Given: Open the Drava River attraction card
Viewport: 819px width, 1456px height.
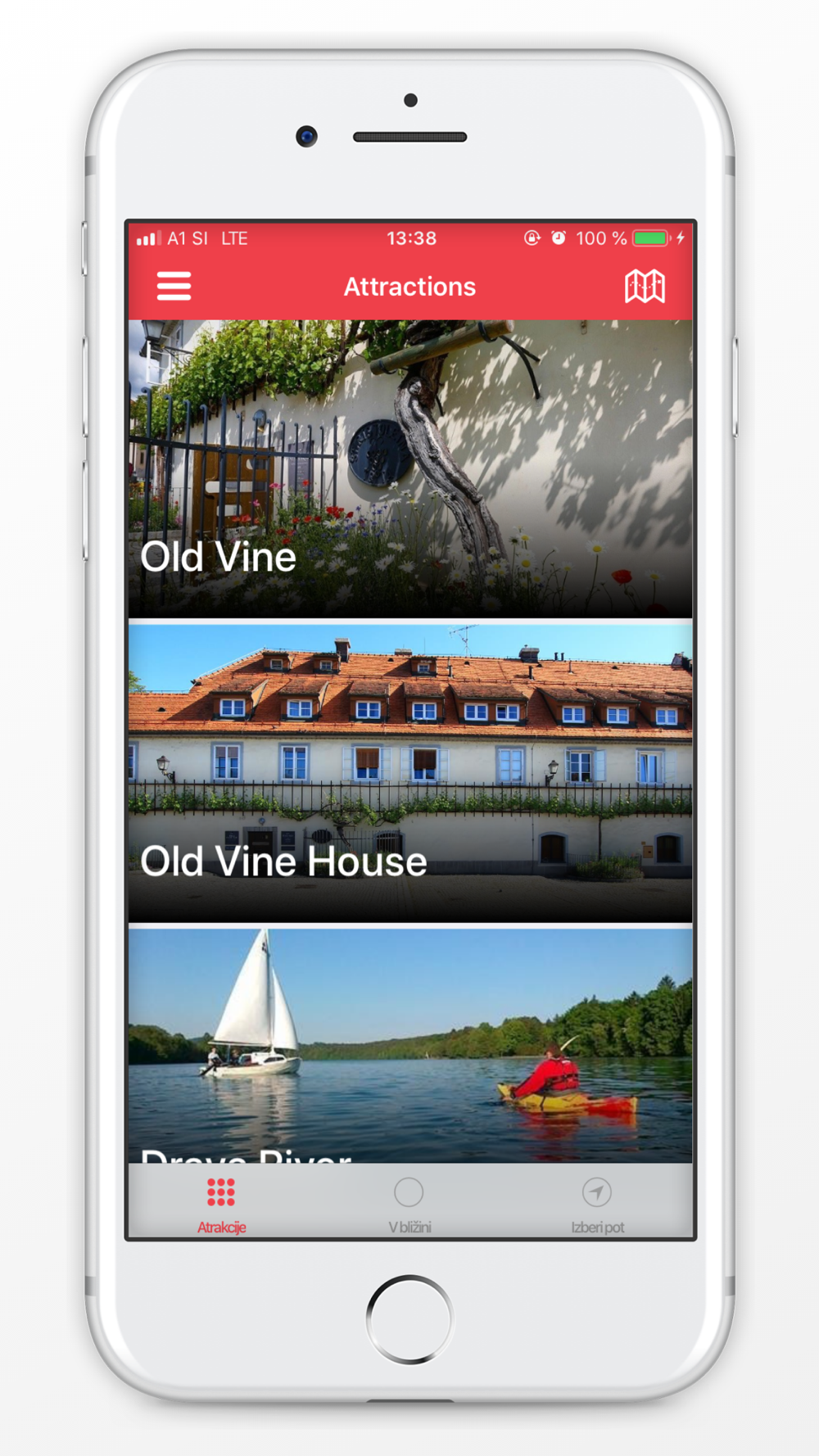Looking at the screenshot, I should tap(410, 1046).
